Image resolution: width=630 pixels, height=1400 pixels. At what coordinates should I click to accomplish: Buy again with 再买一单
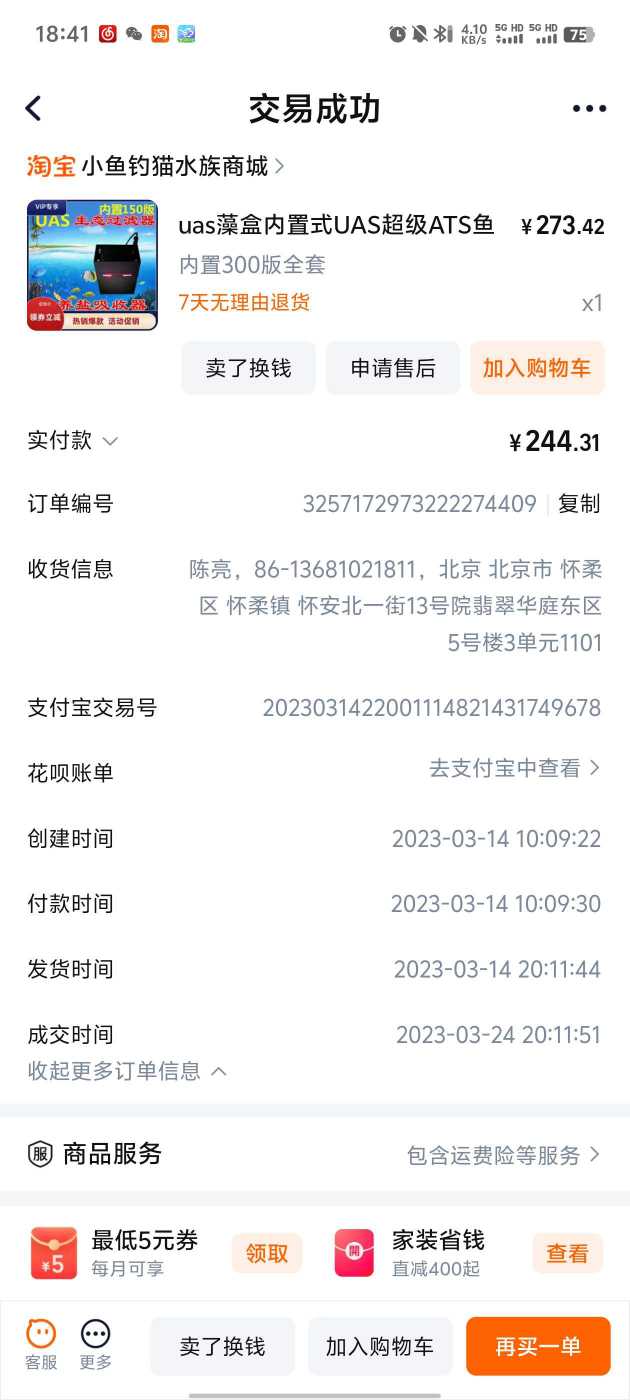click(538, 1346)
